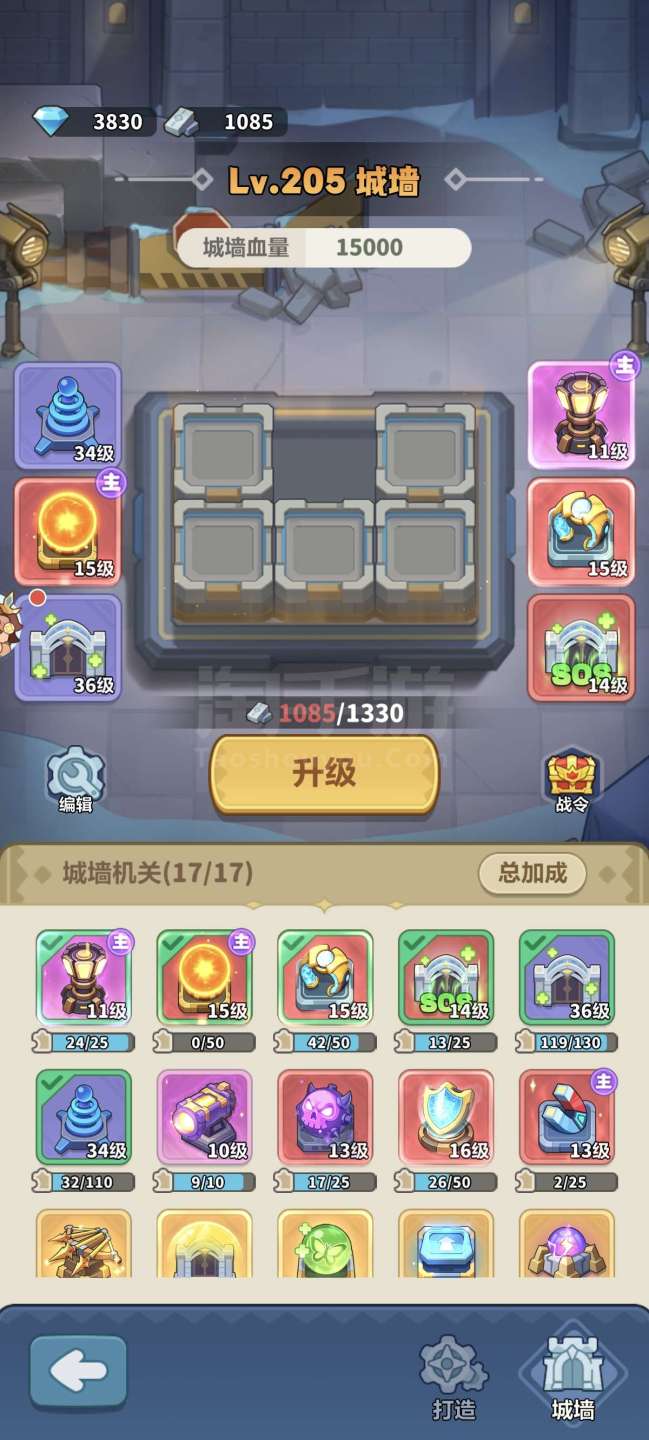Open the gold ring card with 42/50 progress
This screenshot has width=649, height=1440.
click(325, 977)
